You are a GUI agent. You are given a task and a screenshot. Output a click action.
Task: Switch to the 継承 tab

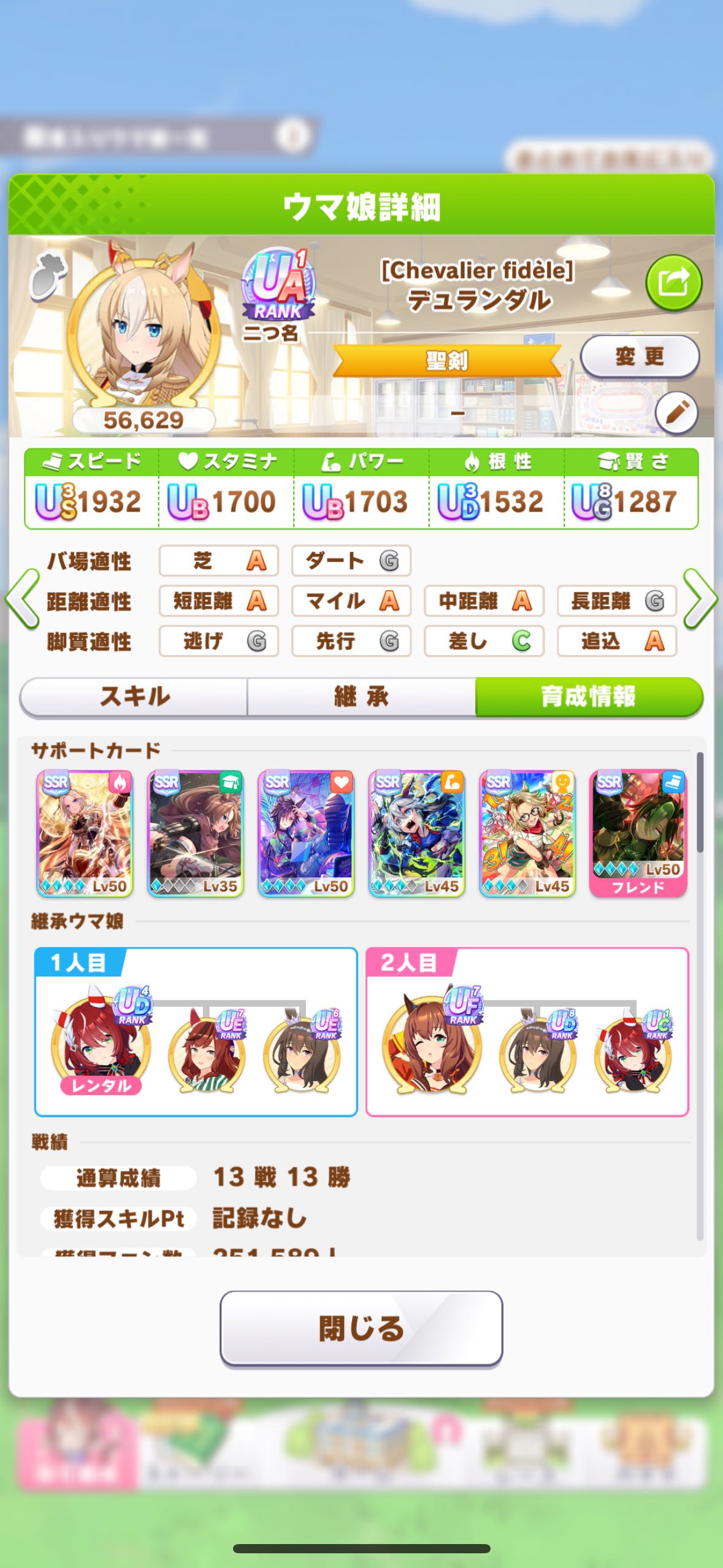click(361, 697)
